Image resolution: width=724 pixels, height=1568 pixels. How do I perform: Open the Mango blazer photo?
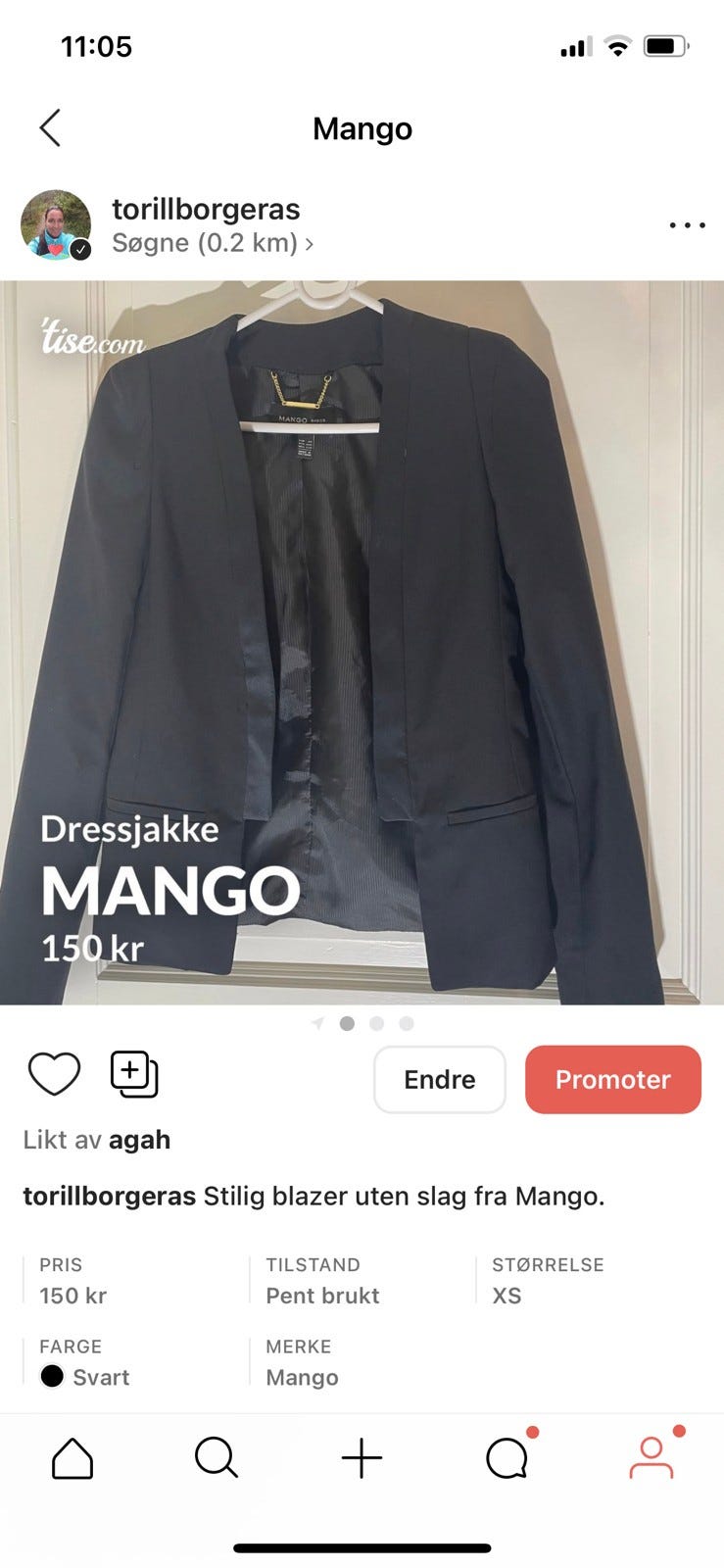click(x=362, y=642)
